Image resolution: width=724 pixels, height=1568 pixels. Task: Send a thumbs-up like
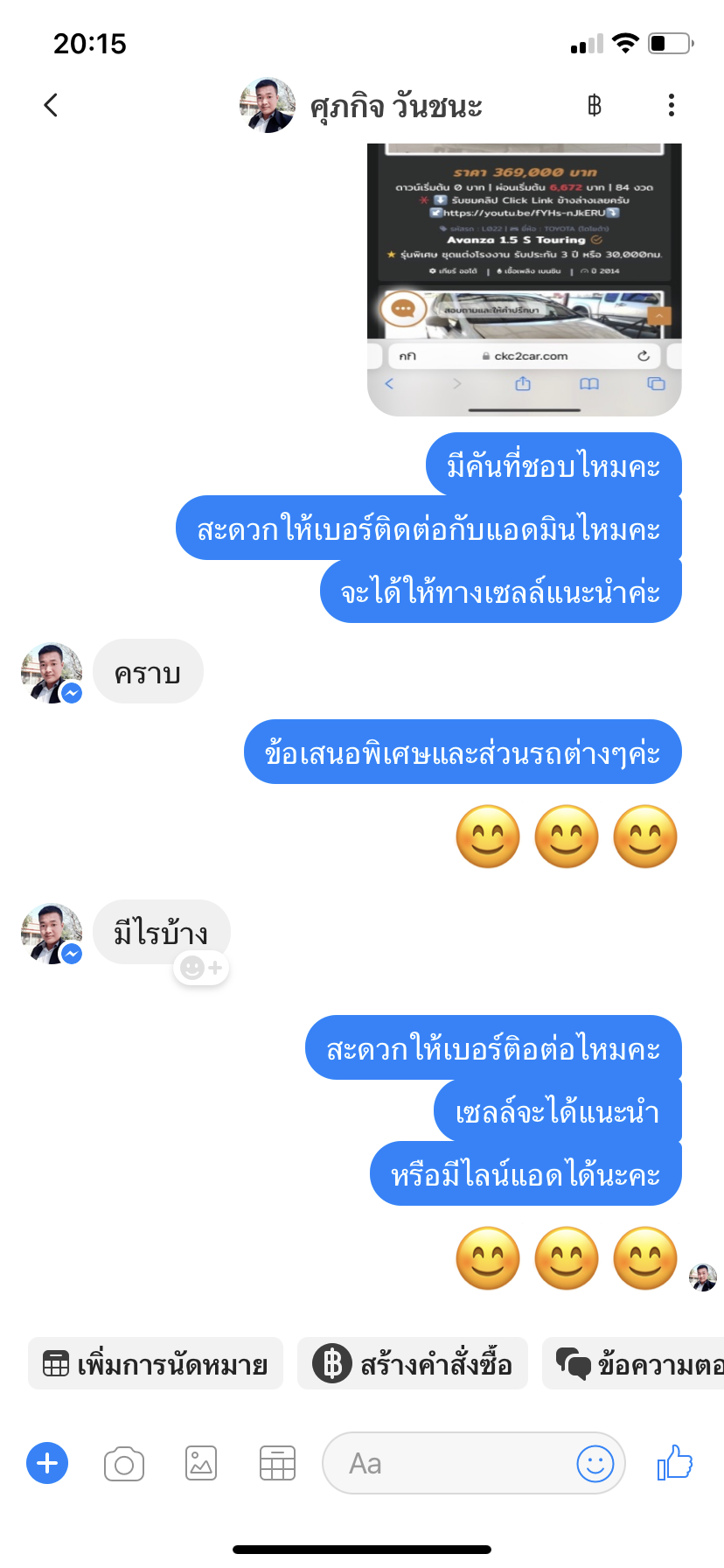(x=675, y=1462)
